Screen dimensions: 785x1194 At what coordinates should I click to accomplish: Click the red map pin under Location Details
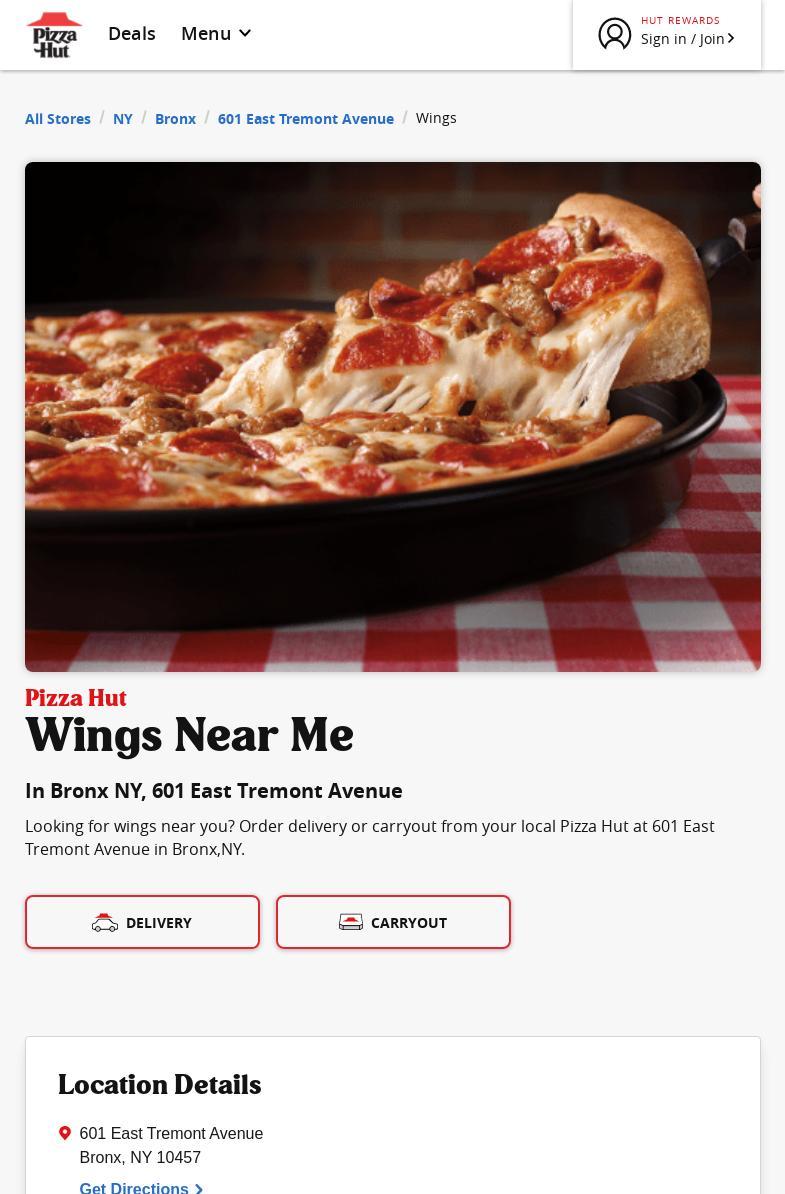[x=65, y=1133]
